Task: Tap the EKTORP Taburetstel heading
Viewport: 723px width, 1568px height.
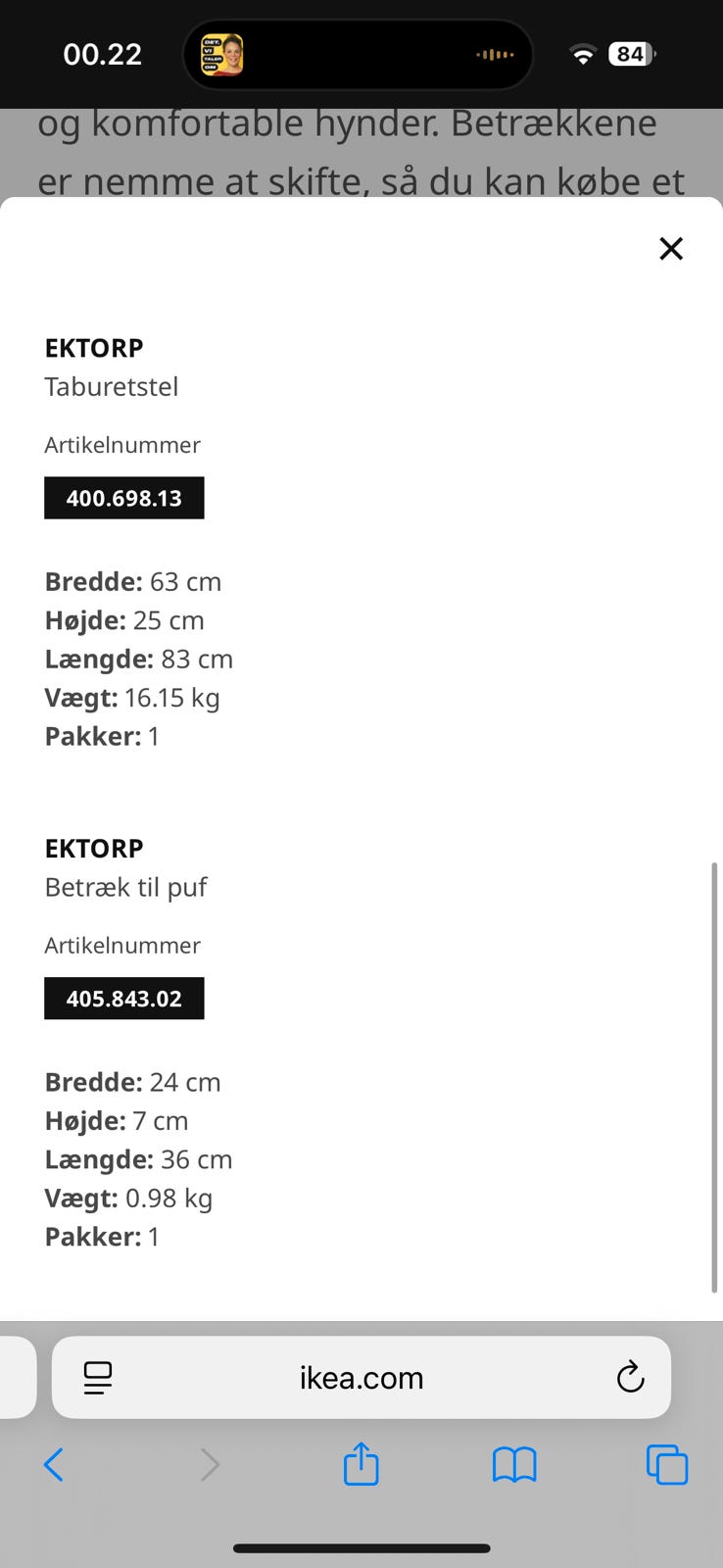Action: pos(94,348)
